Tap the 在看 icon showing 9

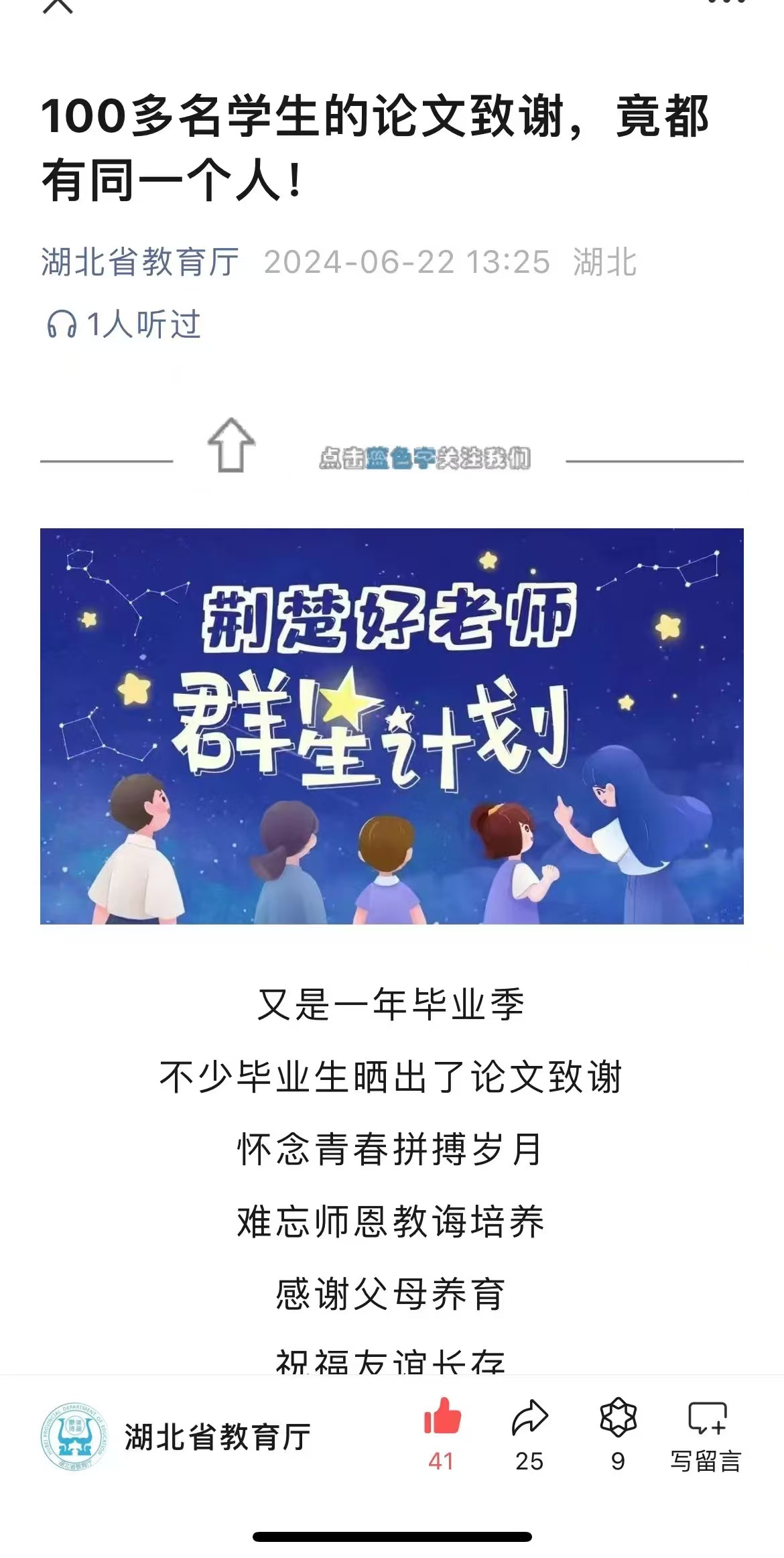(x=618, y=1417)
